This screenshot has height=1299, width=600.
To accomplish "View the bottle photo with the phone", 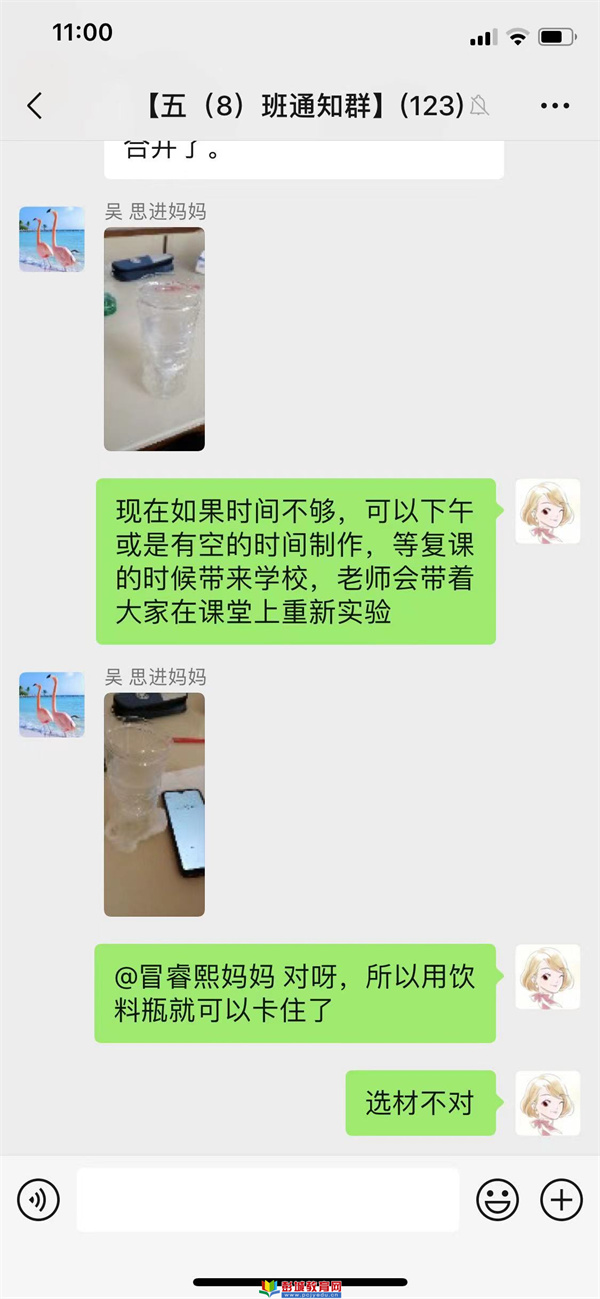I will [x=154, y=804].
